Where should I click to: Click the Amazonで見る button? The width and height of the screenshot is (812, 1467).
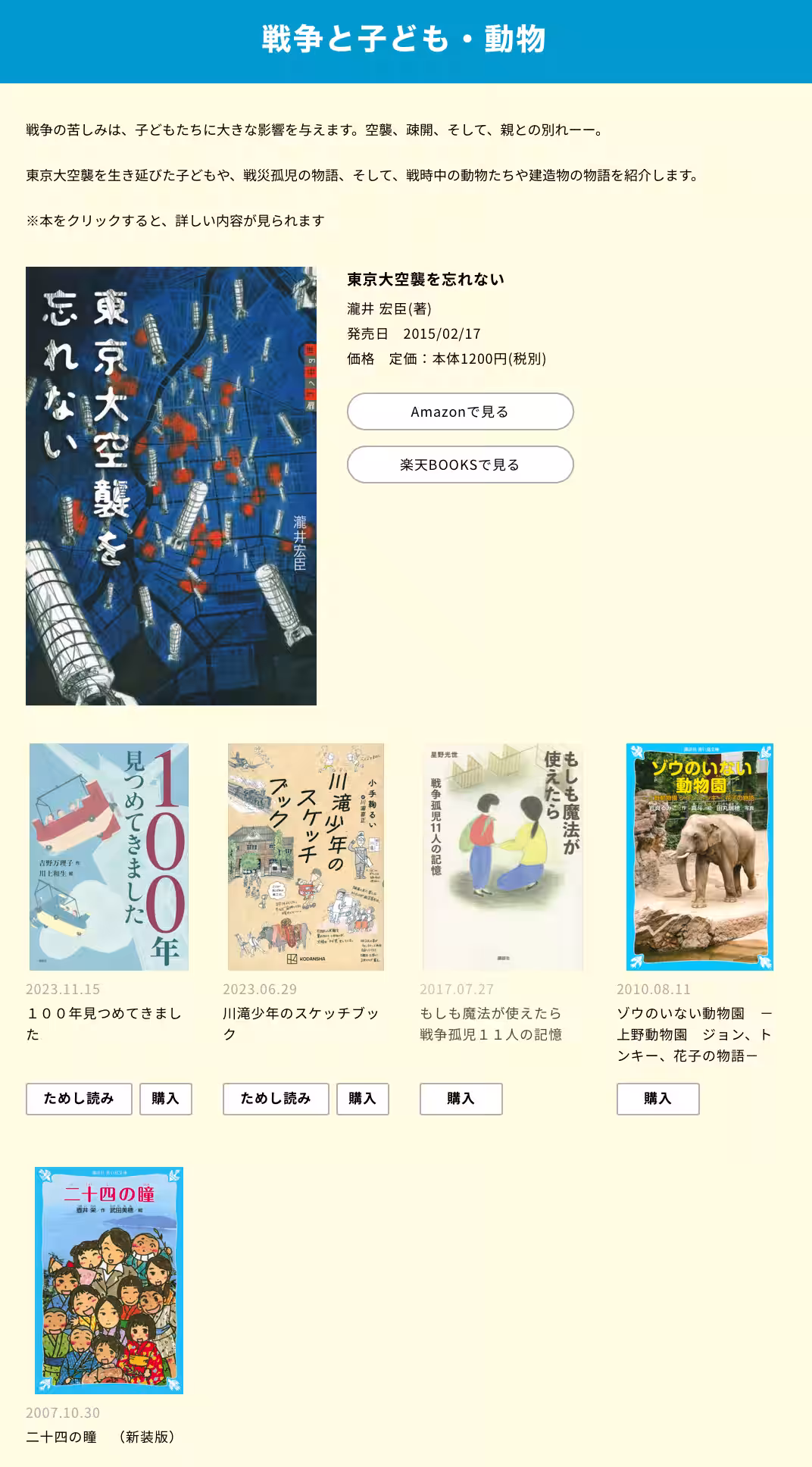[x=459, y=411]
